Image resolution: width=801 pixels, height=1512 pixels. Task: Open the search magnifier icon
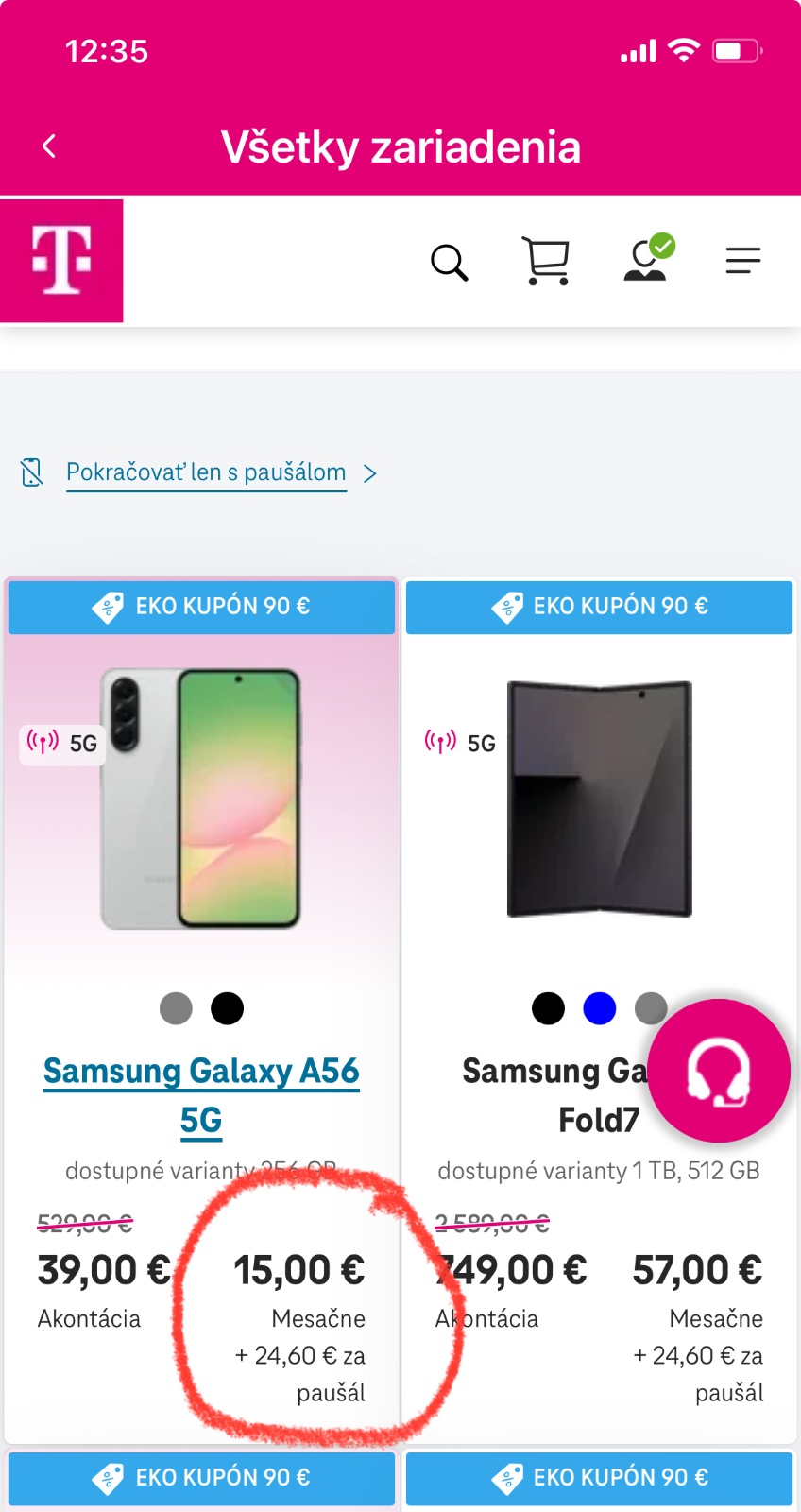(449, 262)
